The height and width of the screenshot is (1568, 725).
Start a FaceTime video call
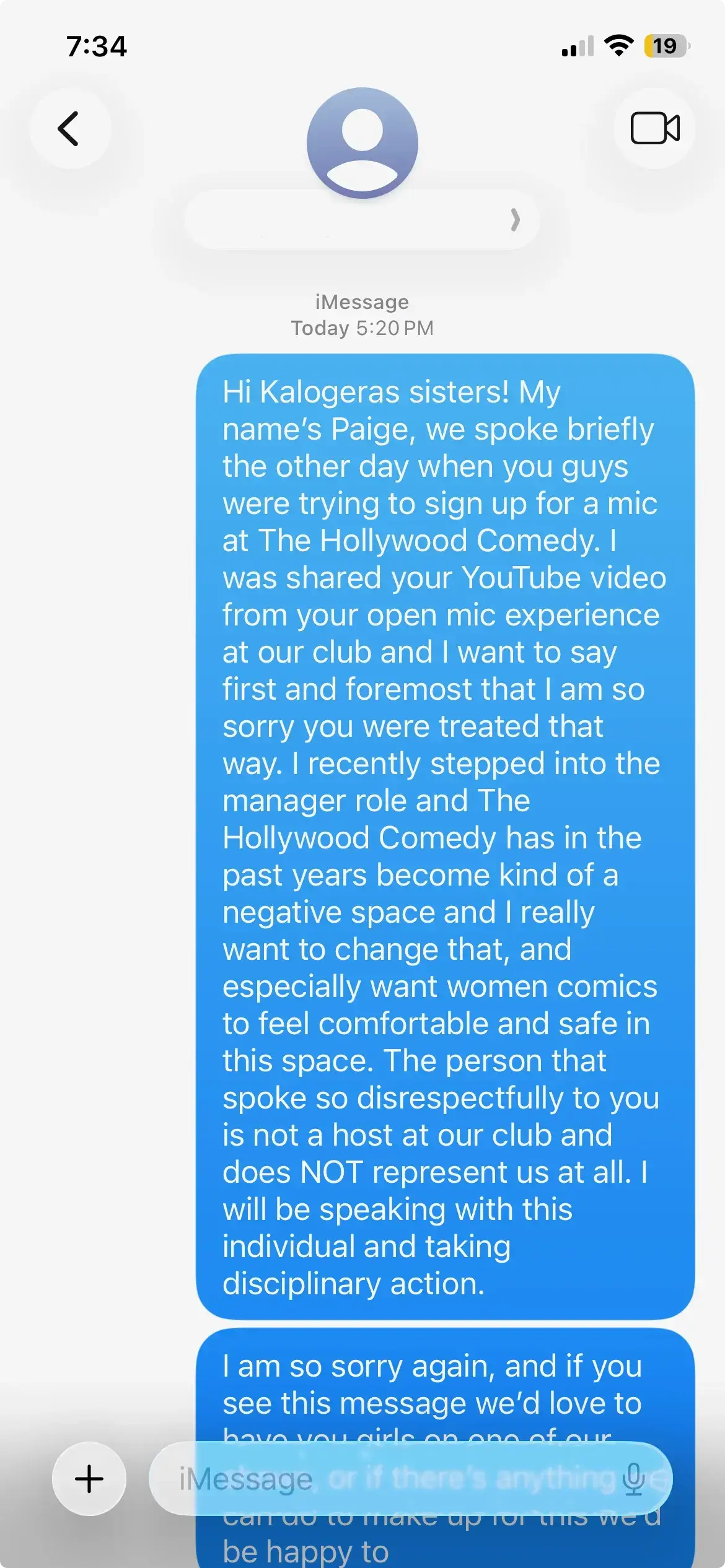click(x=654, y=129)
